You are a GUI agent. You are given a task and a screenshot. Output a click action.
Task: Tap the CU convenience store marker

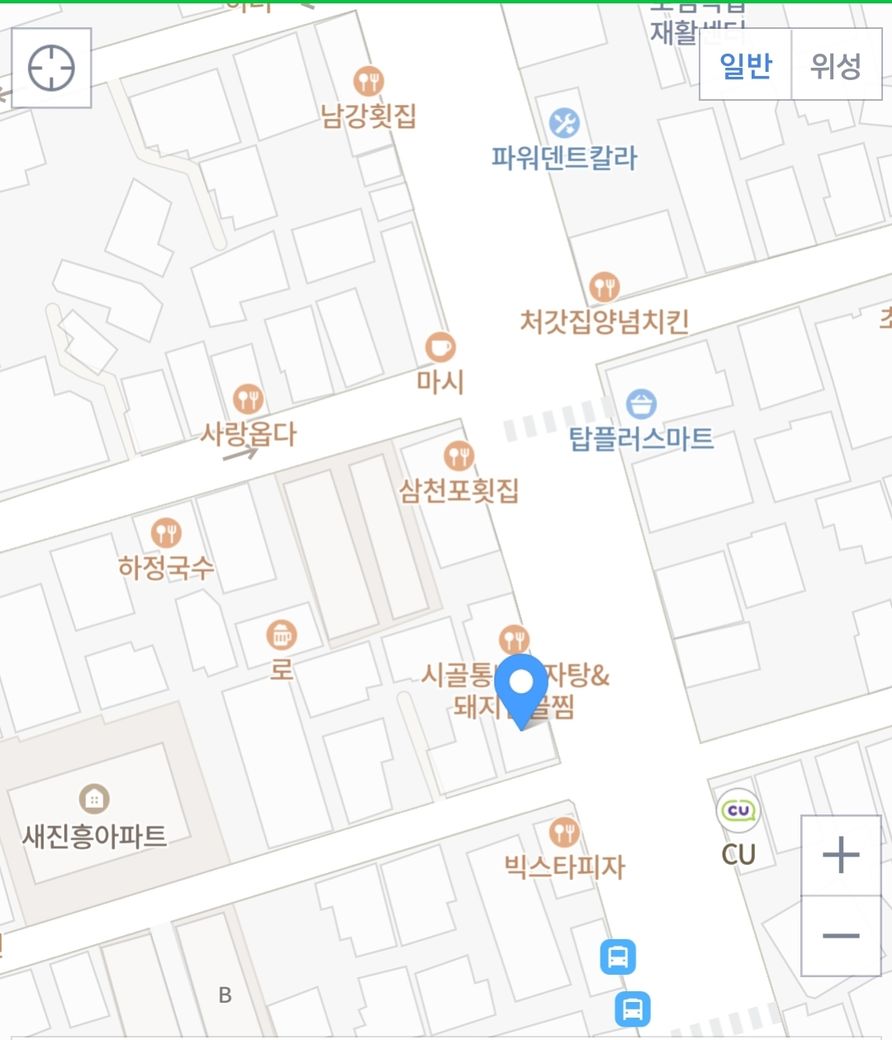pyautogui.click(x=738, y=811)
